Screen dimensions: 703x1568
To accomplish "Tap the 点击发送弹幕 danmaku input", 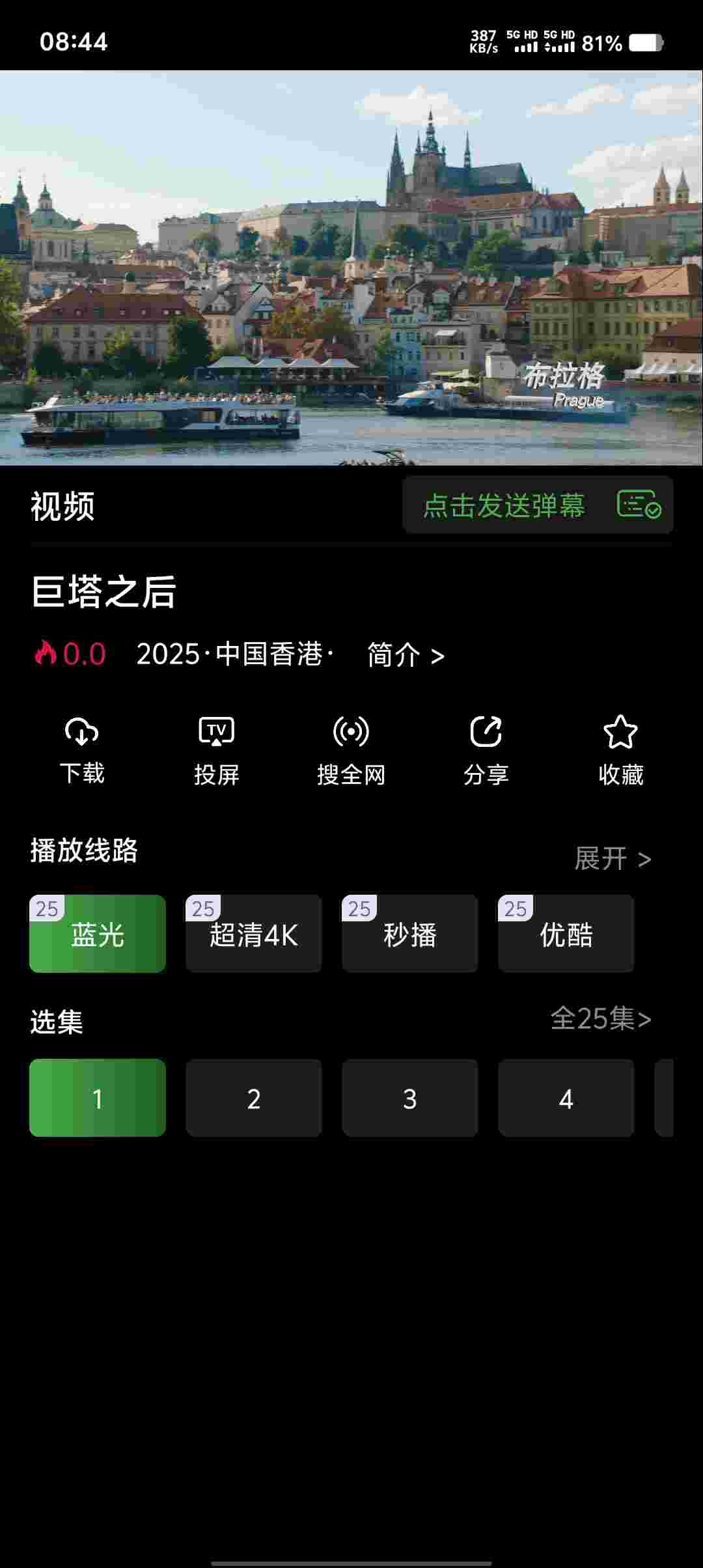I will click(504, 505).
